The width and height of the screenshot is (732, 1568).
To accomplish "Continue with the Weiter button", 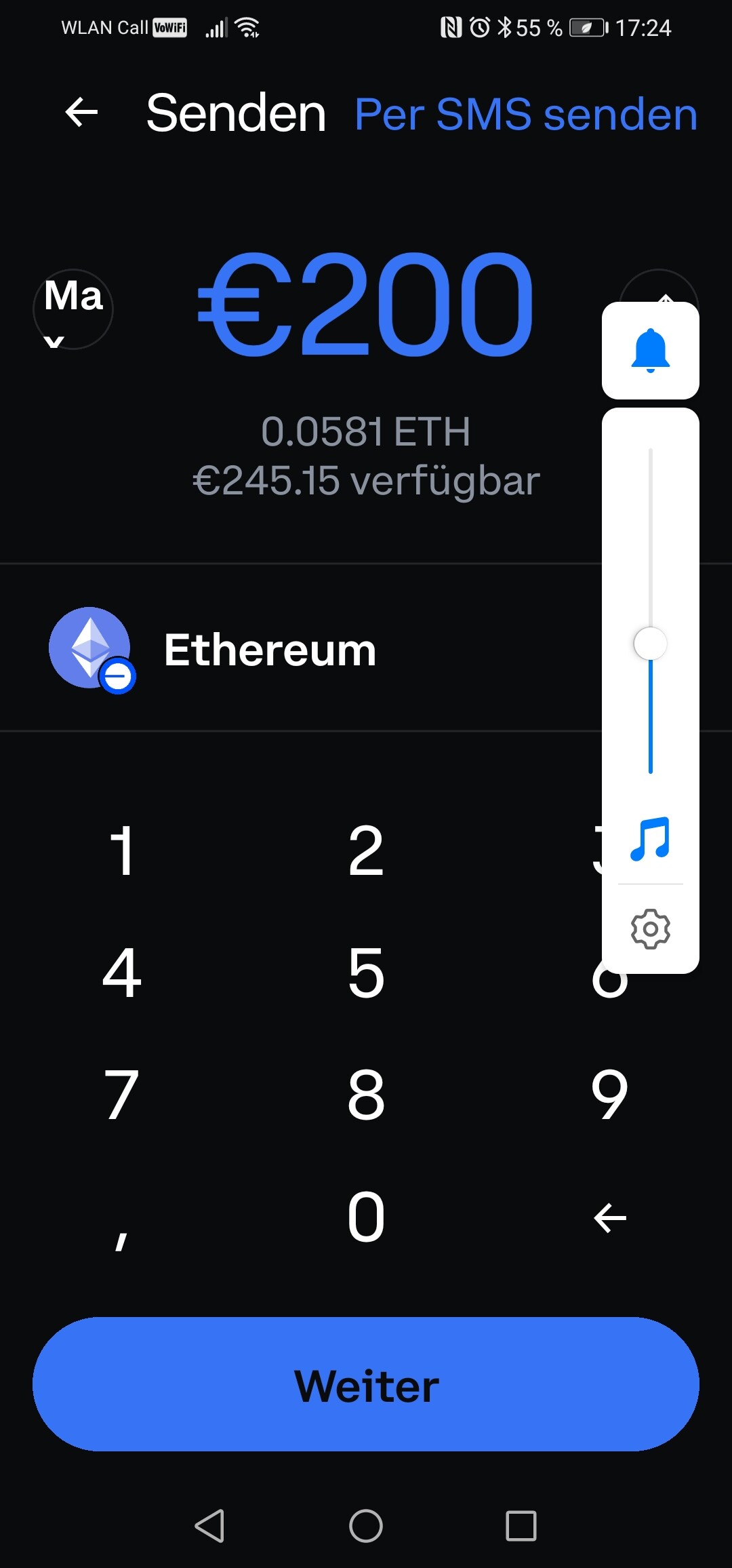I will 366,1385.
